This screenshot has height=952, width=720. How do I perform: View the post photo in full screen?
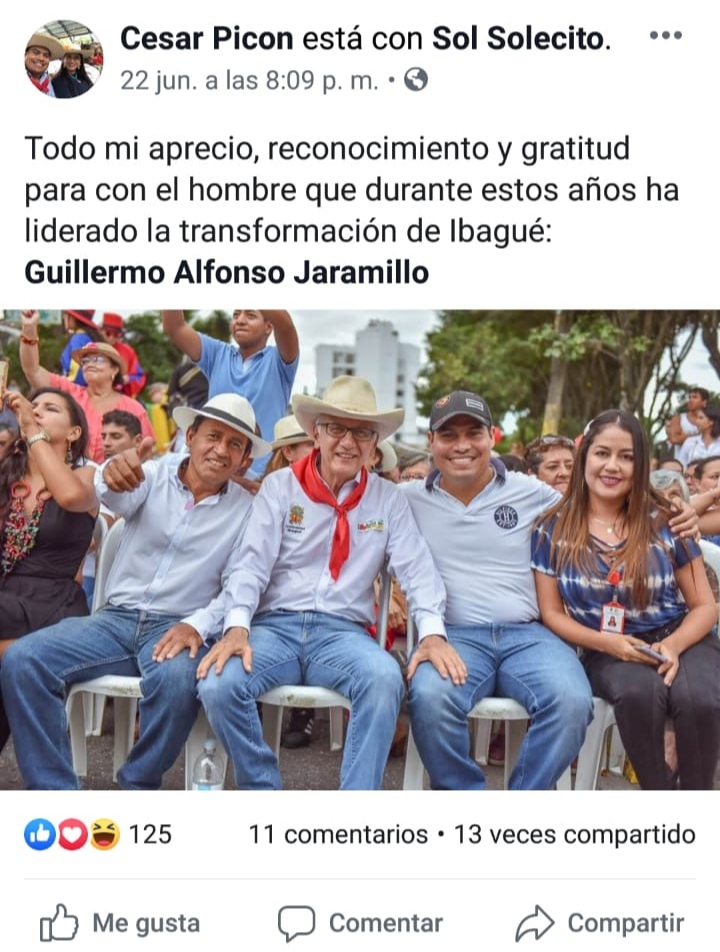360,550
